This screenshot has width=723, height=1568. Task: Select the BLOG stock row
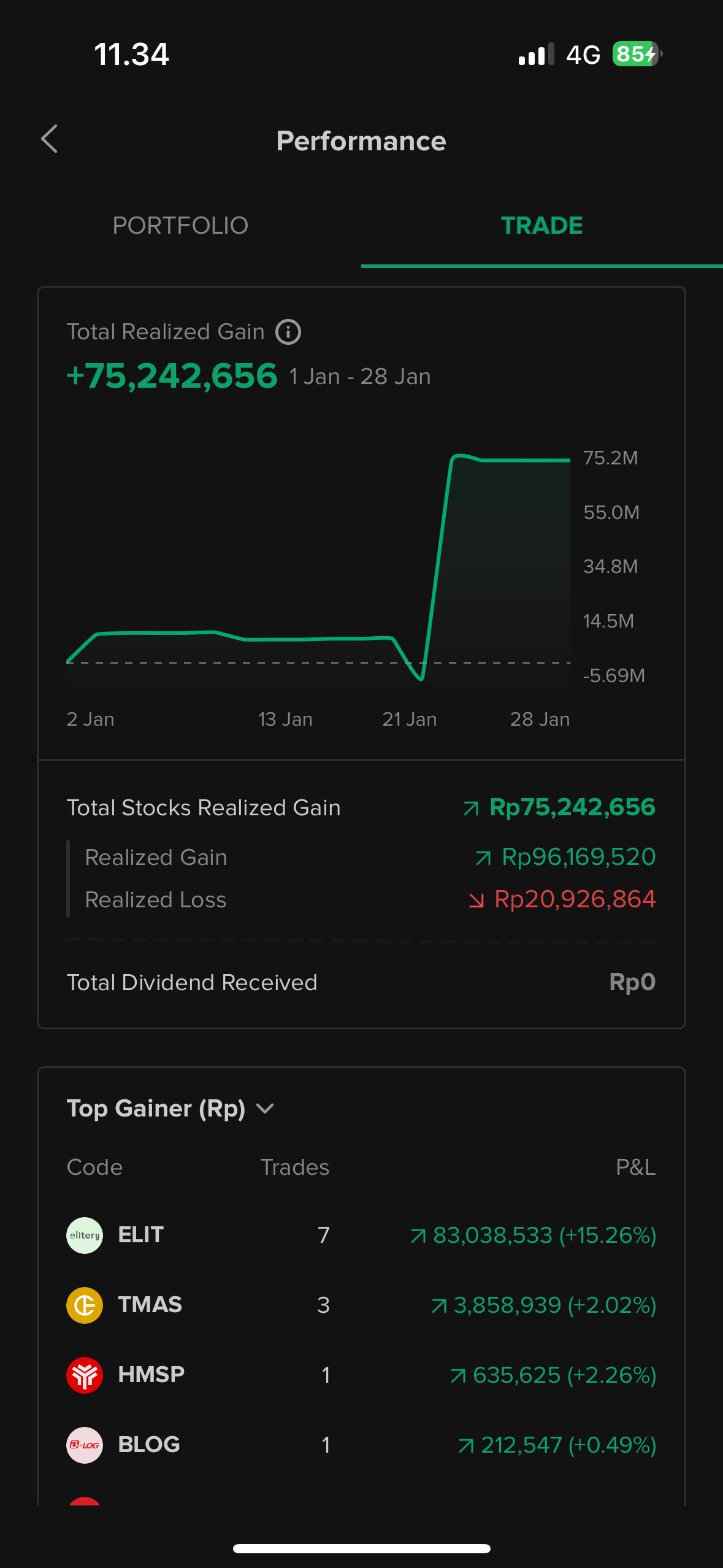(x=361, y=1445)
